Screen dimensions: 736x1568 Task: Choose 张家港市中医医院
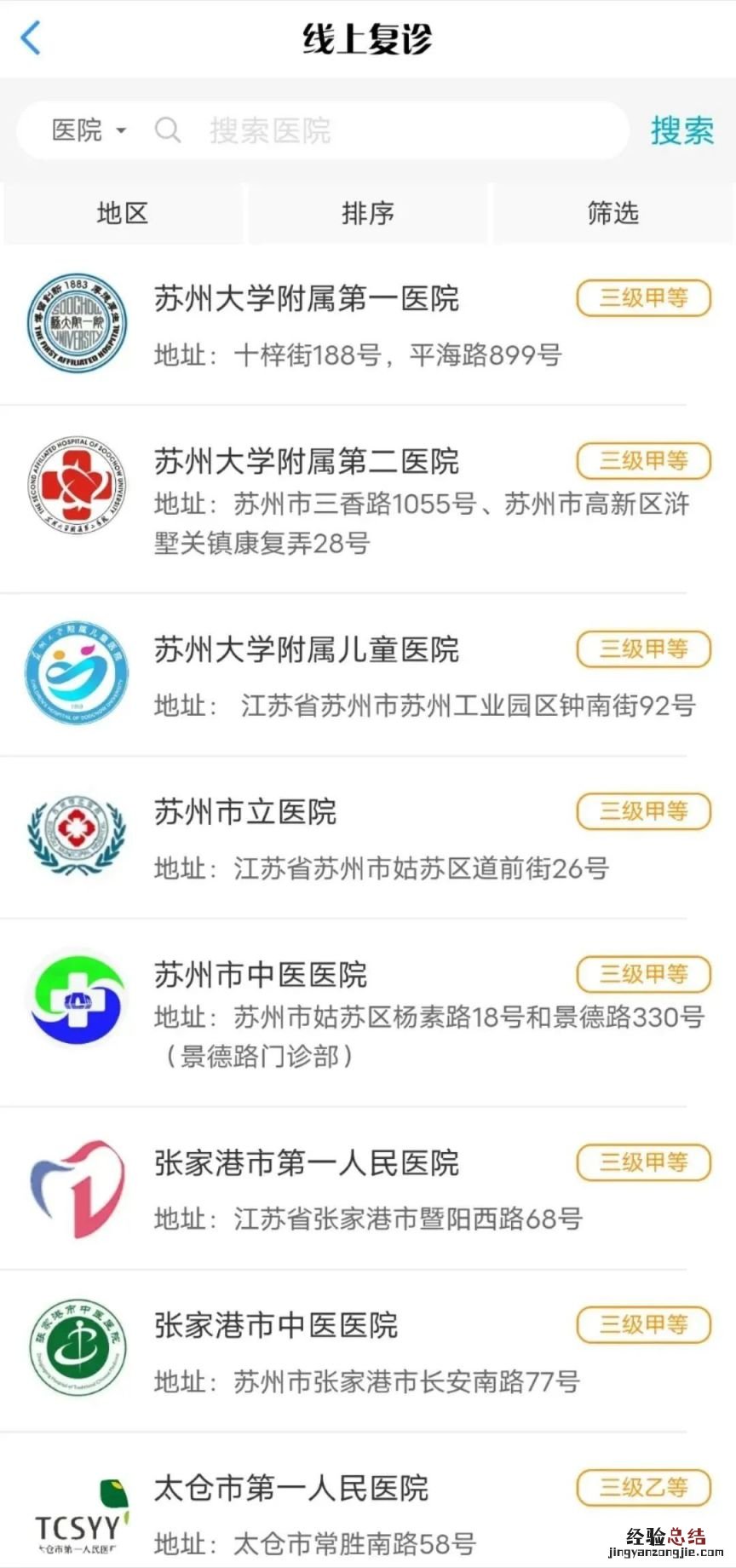[276, 1325]
